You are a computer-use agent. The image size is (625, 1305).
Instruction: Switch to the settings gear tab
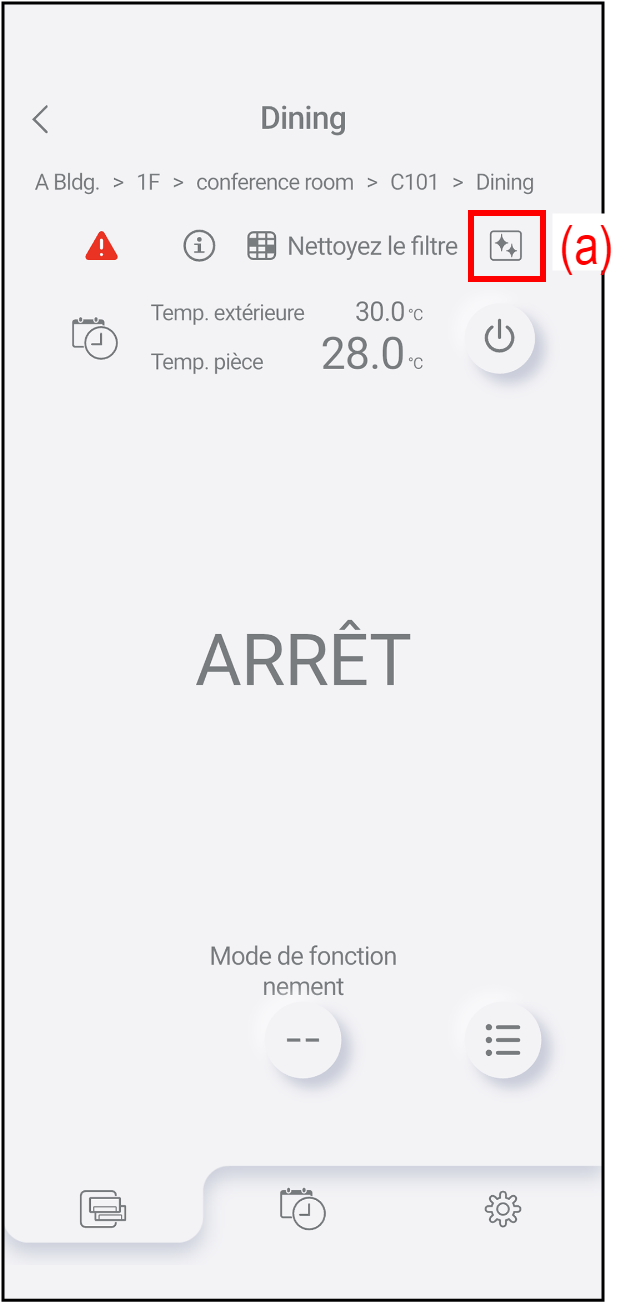503,1209
